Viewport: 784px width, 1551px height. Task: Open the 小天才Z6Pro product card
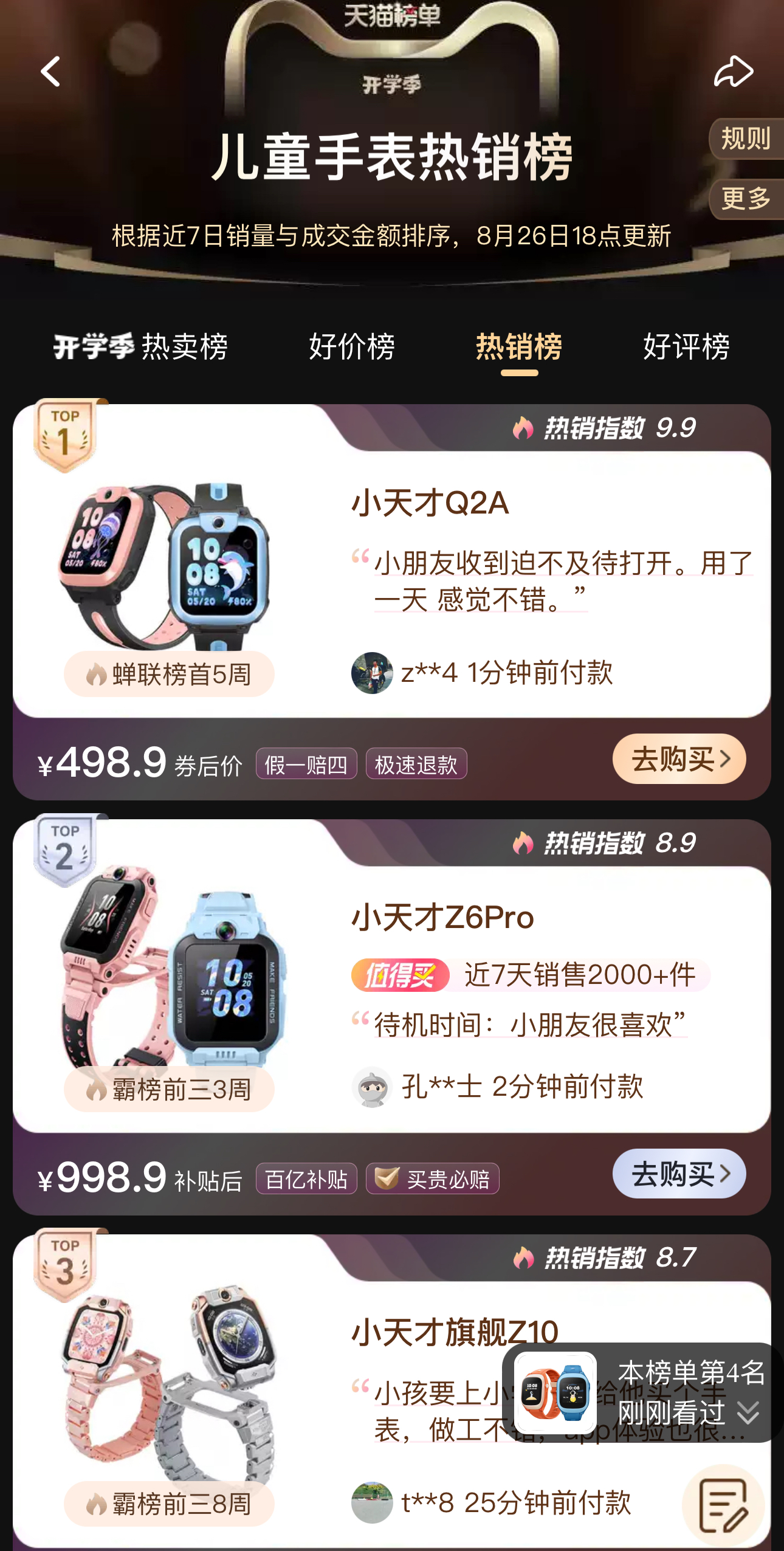coord(442,918)
